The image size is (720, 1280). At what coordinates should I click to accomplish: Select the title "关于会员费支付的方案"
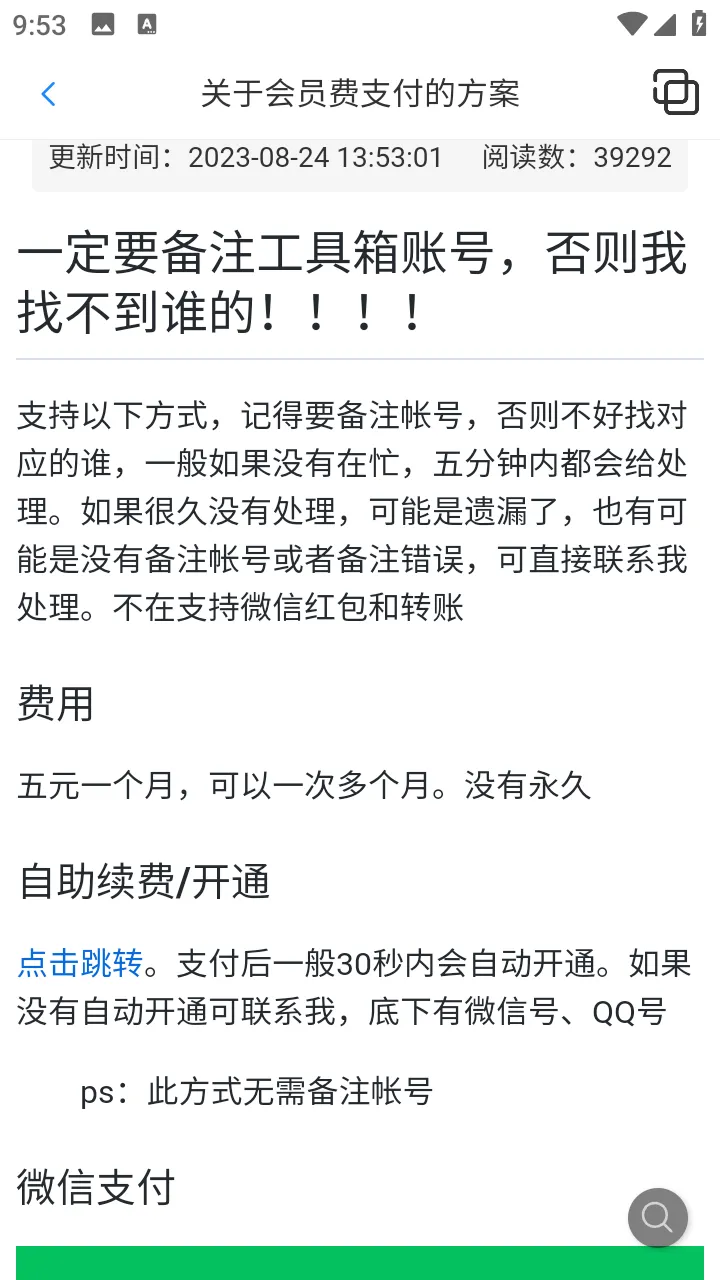coord(360,93)
